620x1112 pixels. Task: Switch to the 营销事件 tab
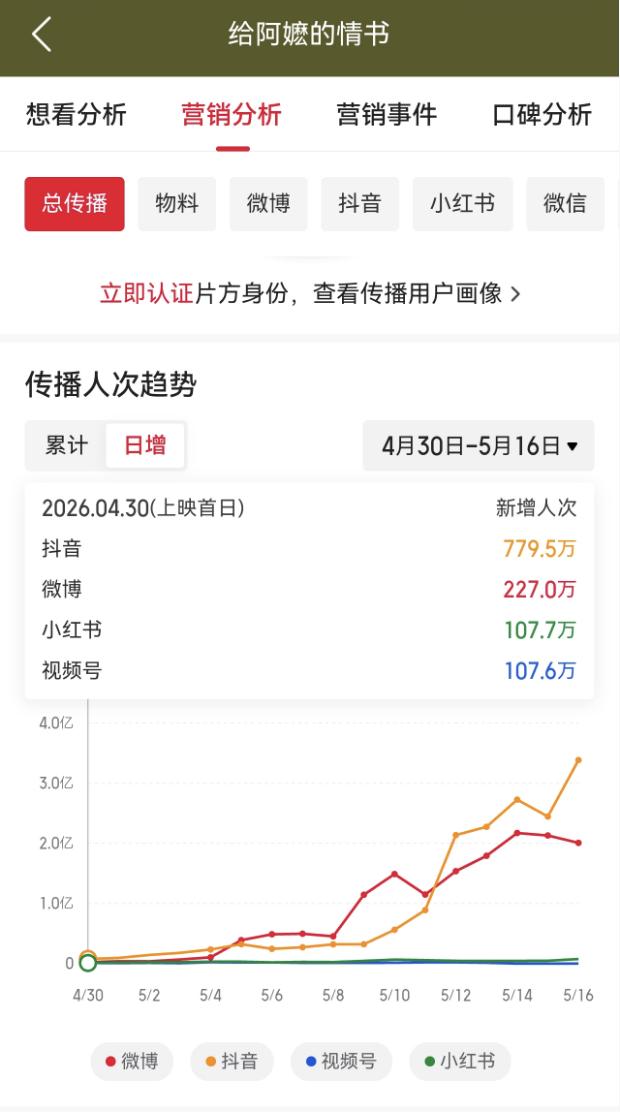click(387, 114)
